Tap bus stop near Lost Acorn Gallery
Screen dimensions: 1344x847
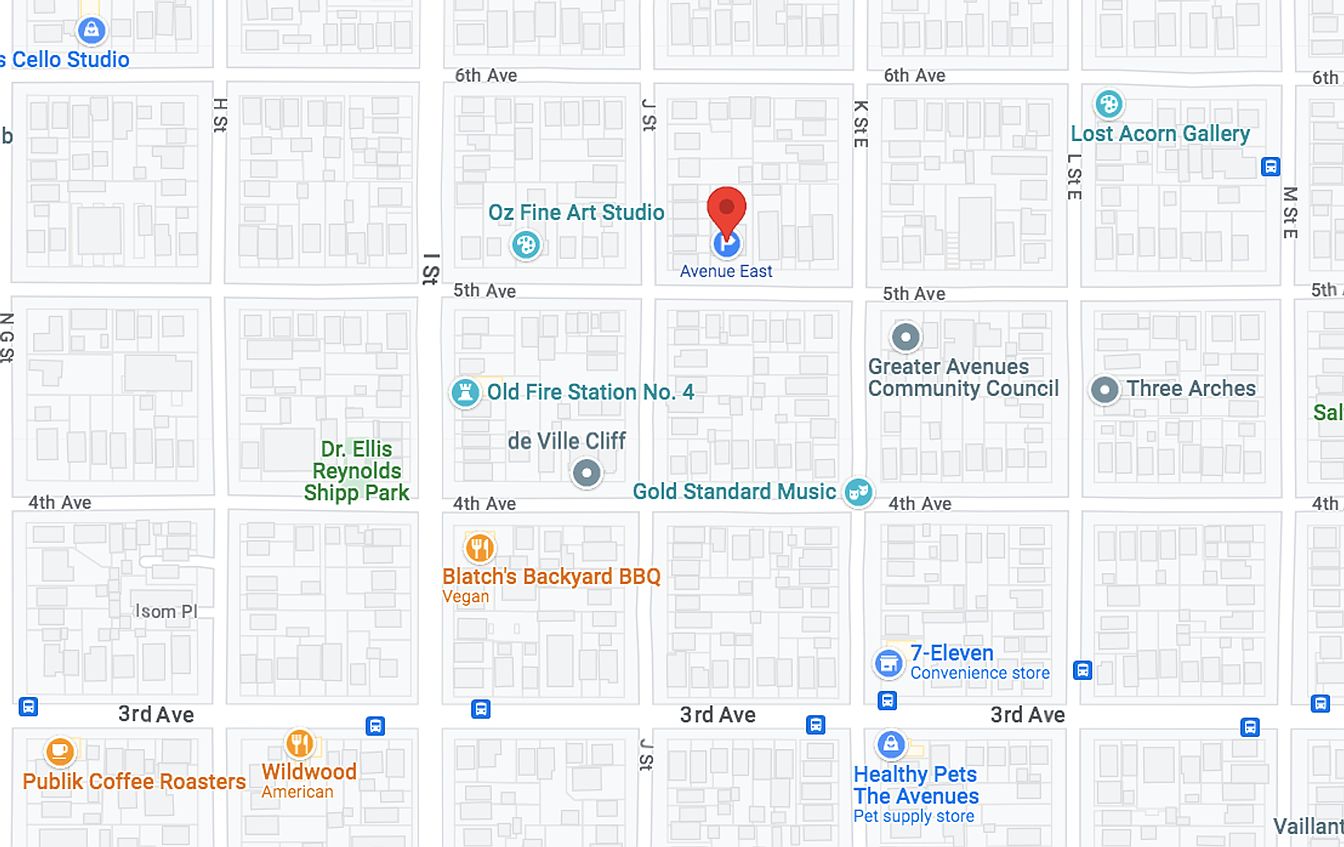pos(1271,167)
